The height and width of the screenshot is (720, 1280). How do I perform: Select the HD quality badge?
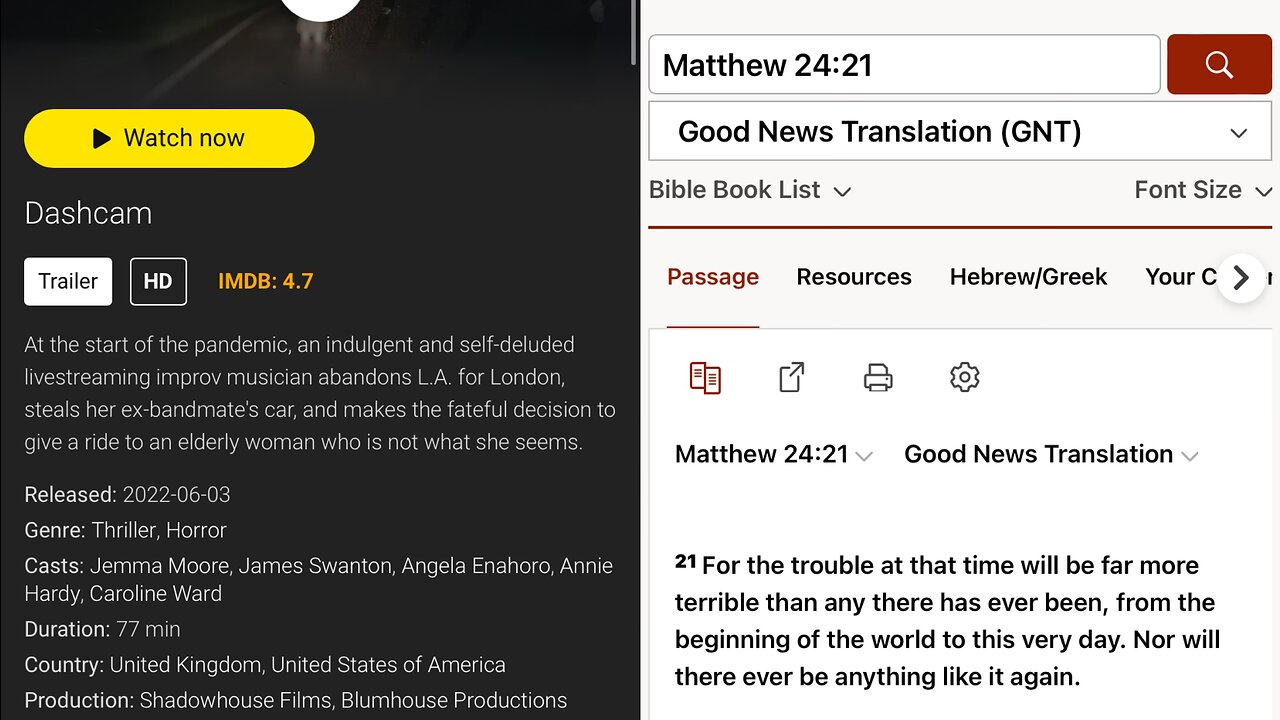pyautogui.click(x=158, y=281)
